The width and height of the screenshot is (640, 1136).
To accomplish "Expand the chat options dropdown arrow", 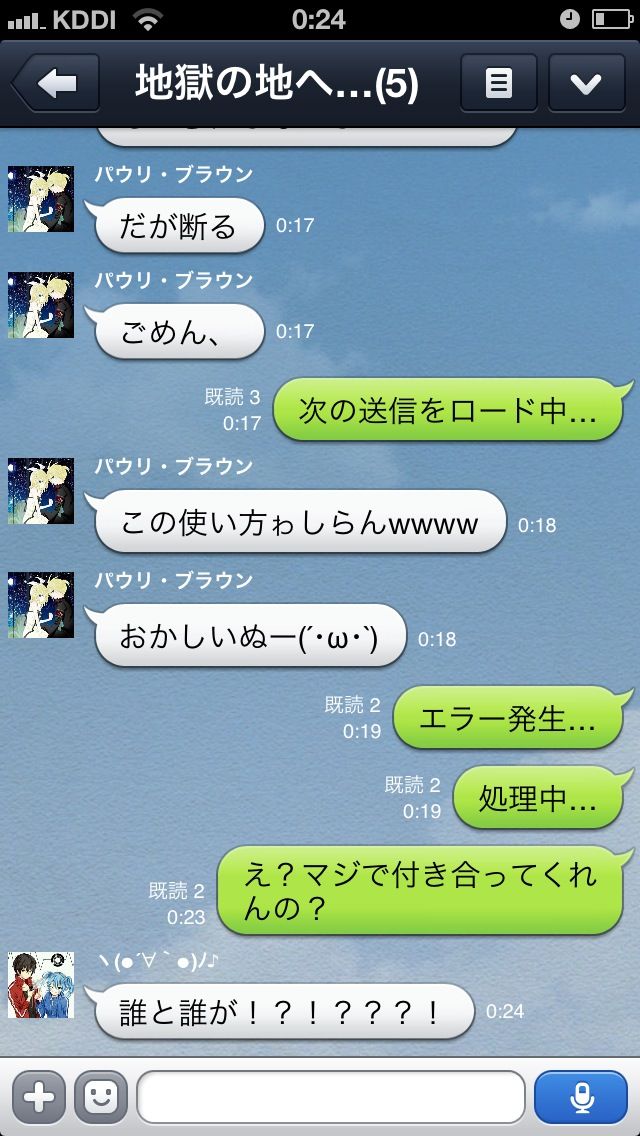I will point(586,83).
